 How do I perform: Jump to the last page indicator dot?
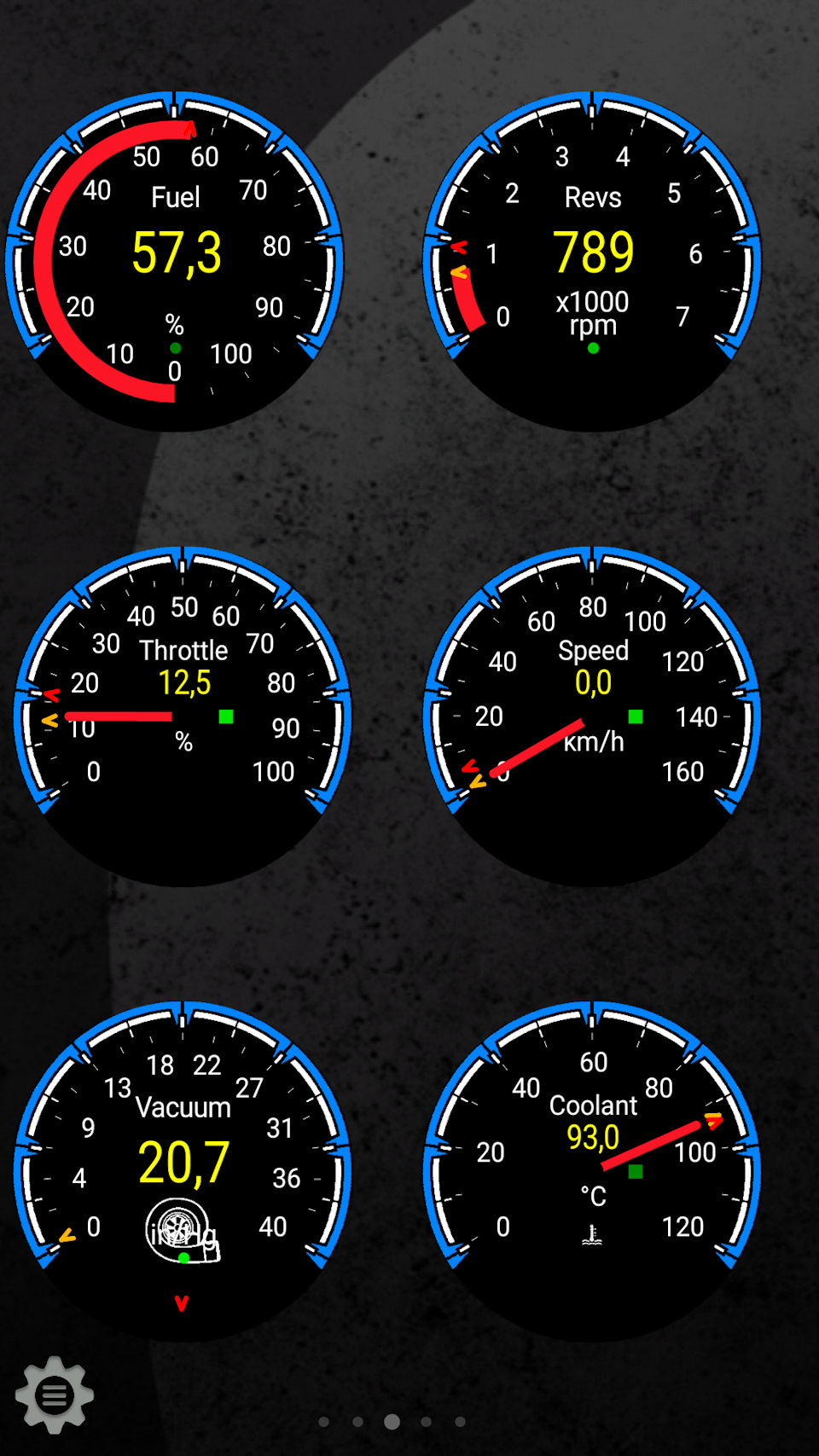point(460,1422)
